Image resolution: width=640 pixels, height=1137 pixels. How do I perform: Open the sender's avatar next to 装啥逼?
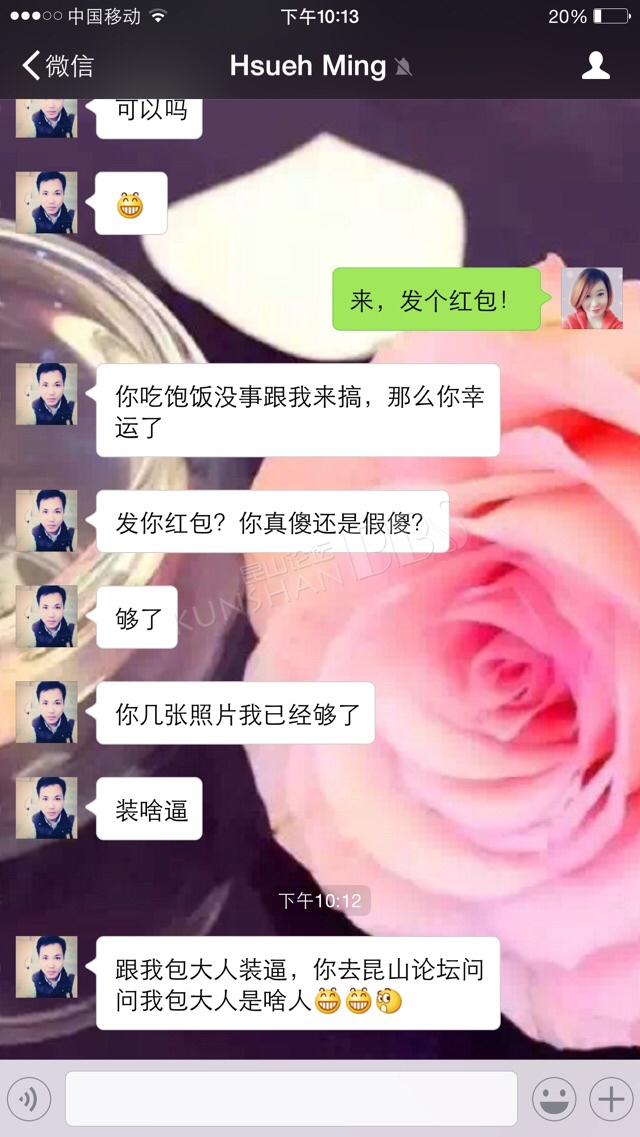46,808
